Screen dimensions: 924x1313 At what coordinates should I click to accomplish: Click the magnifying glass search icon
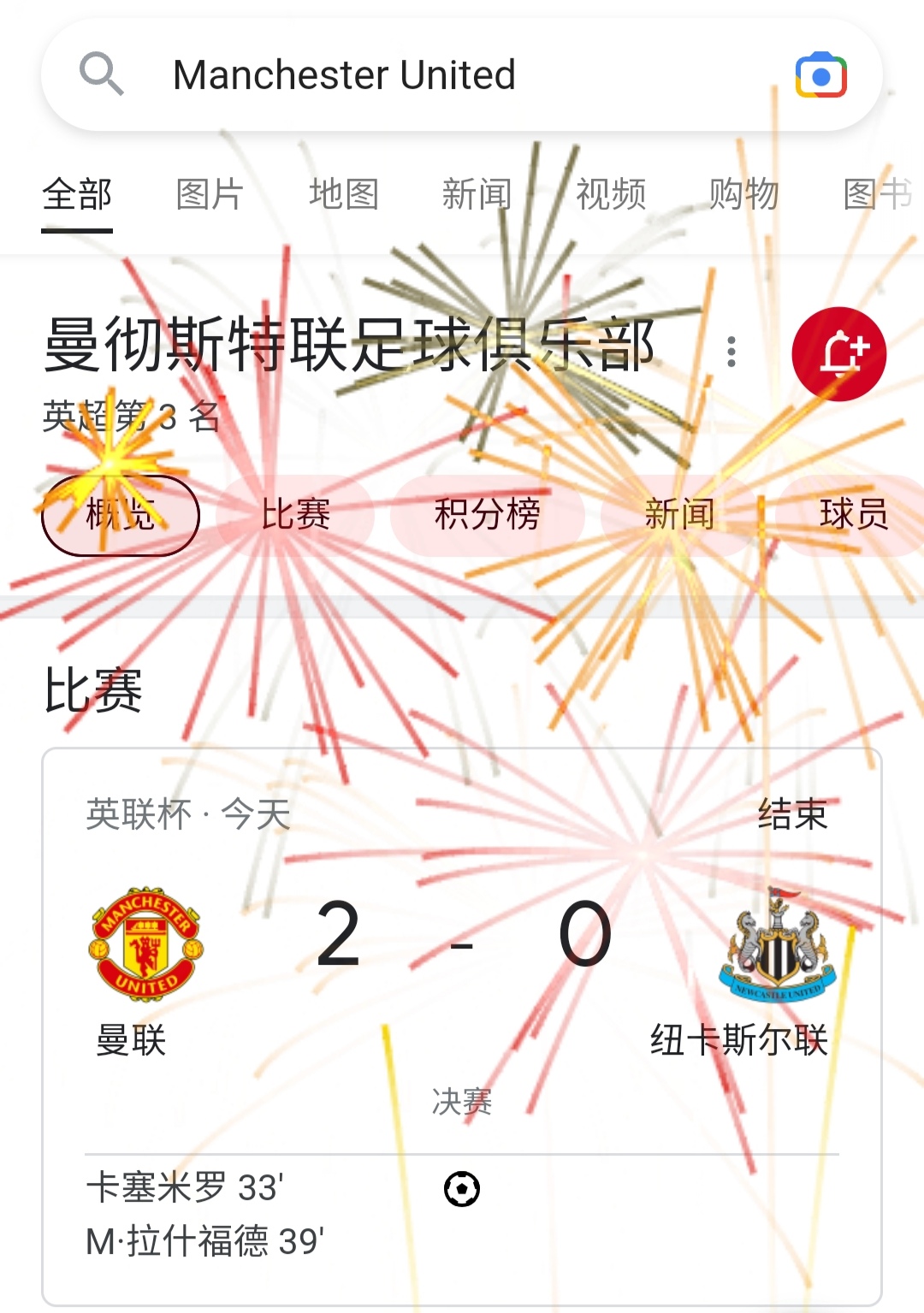(101, 75)
